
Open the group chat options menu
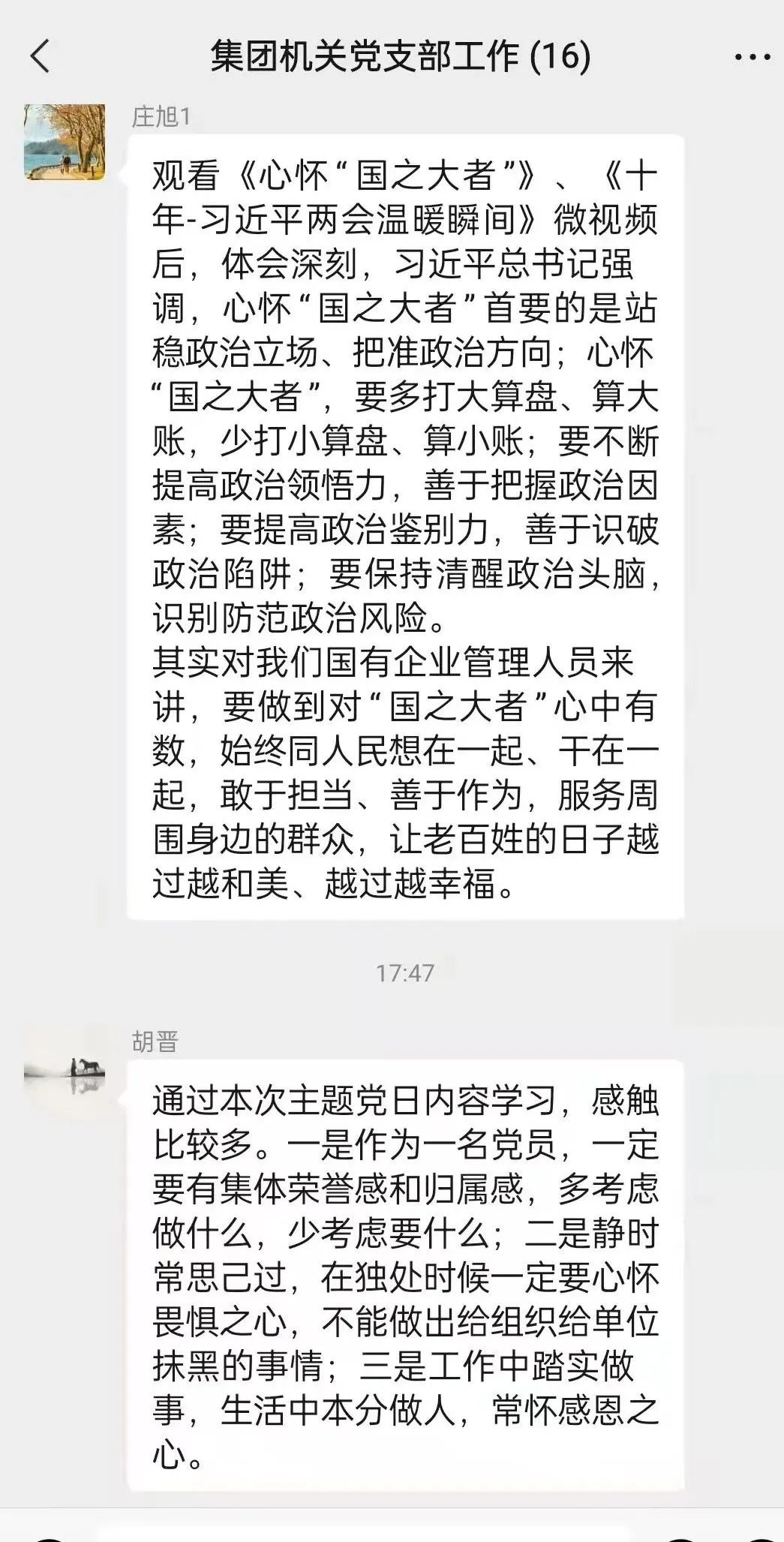[x=751, y=57]
